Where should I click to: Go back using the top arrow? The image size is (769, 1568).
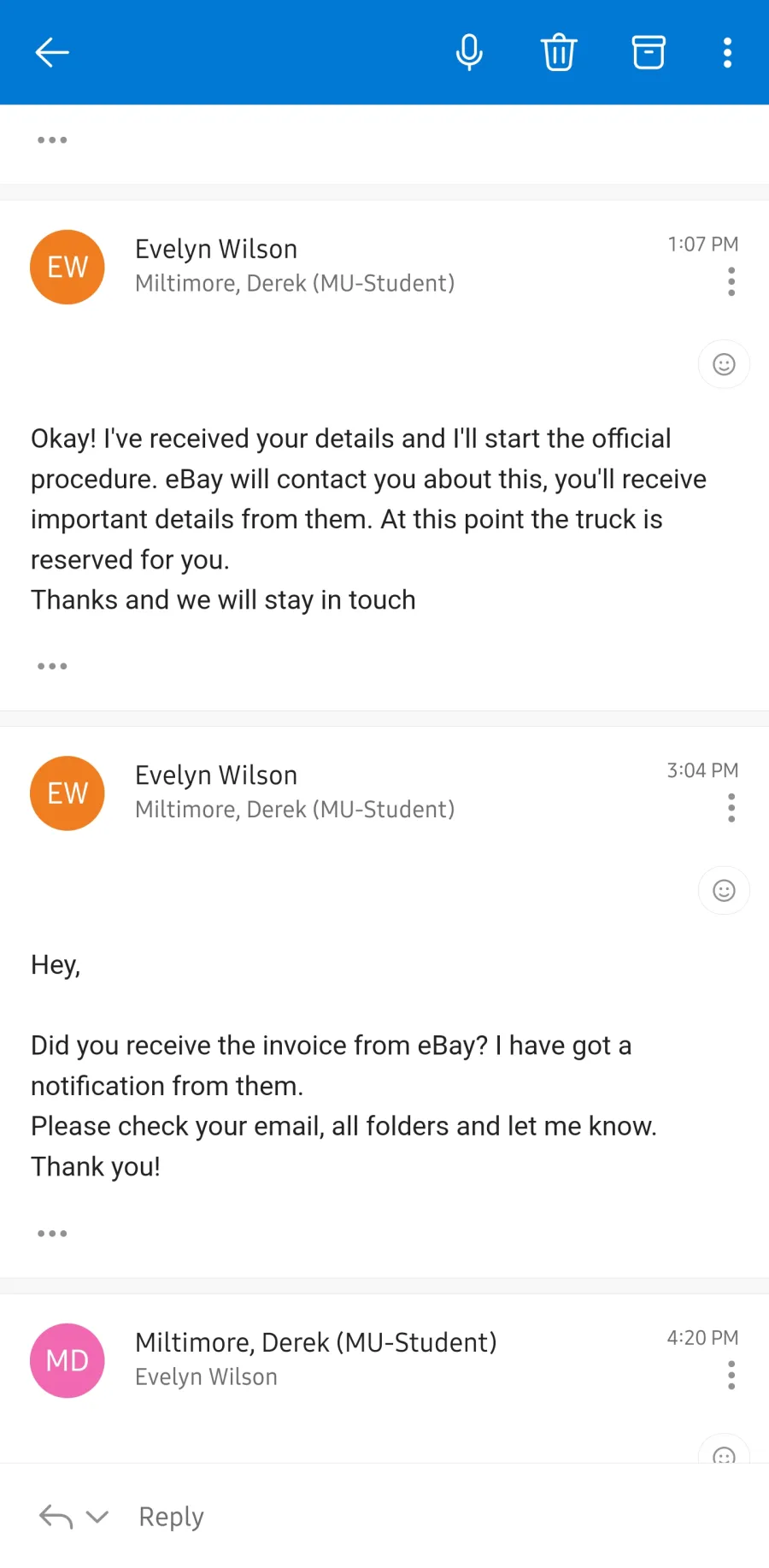[x=52, y=53]
